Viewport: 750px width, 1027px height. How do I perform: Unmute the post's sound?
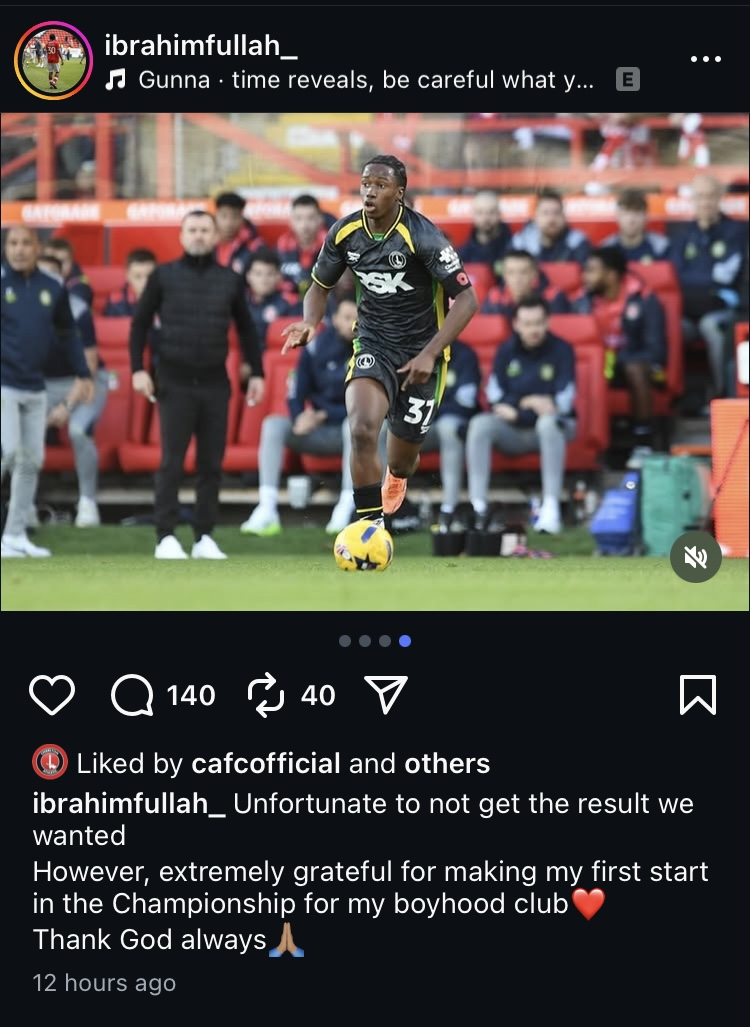(696, 557)
